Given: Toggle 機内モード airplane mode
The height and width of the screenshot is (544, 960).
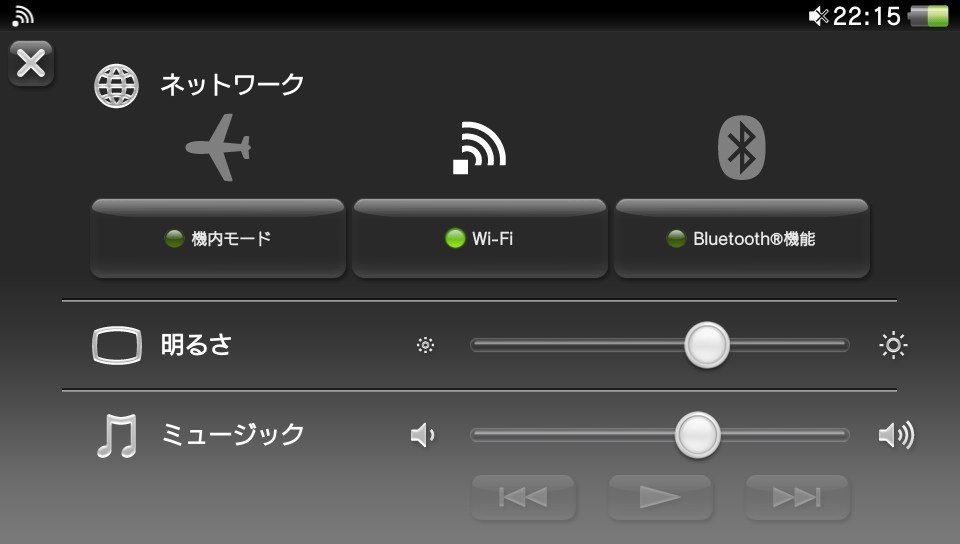Looking at the screenshot, I should click(218, 239).
